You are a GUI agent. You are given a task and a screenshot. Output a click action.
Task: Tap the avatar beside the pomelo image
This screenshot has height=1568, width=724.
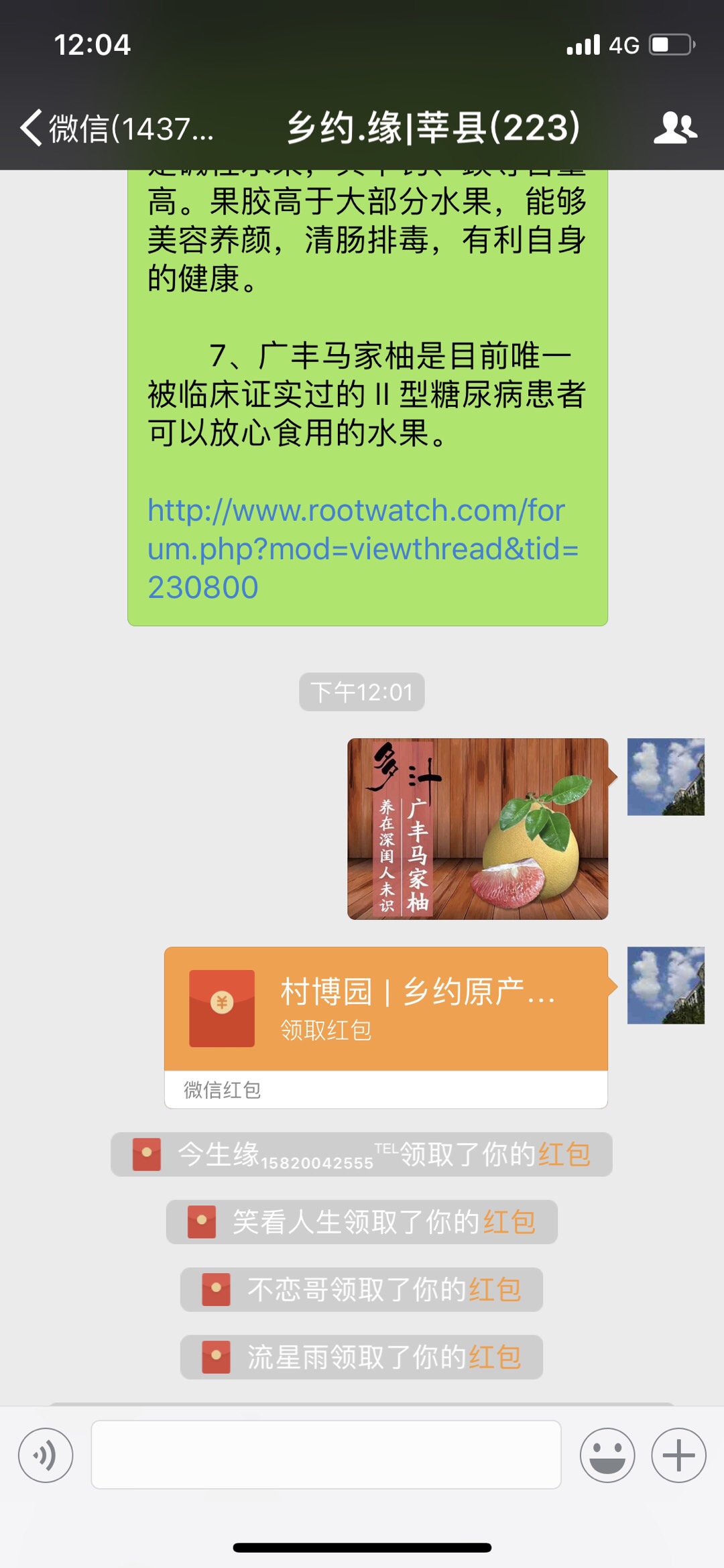665,777
